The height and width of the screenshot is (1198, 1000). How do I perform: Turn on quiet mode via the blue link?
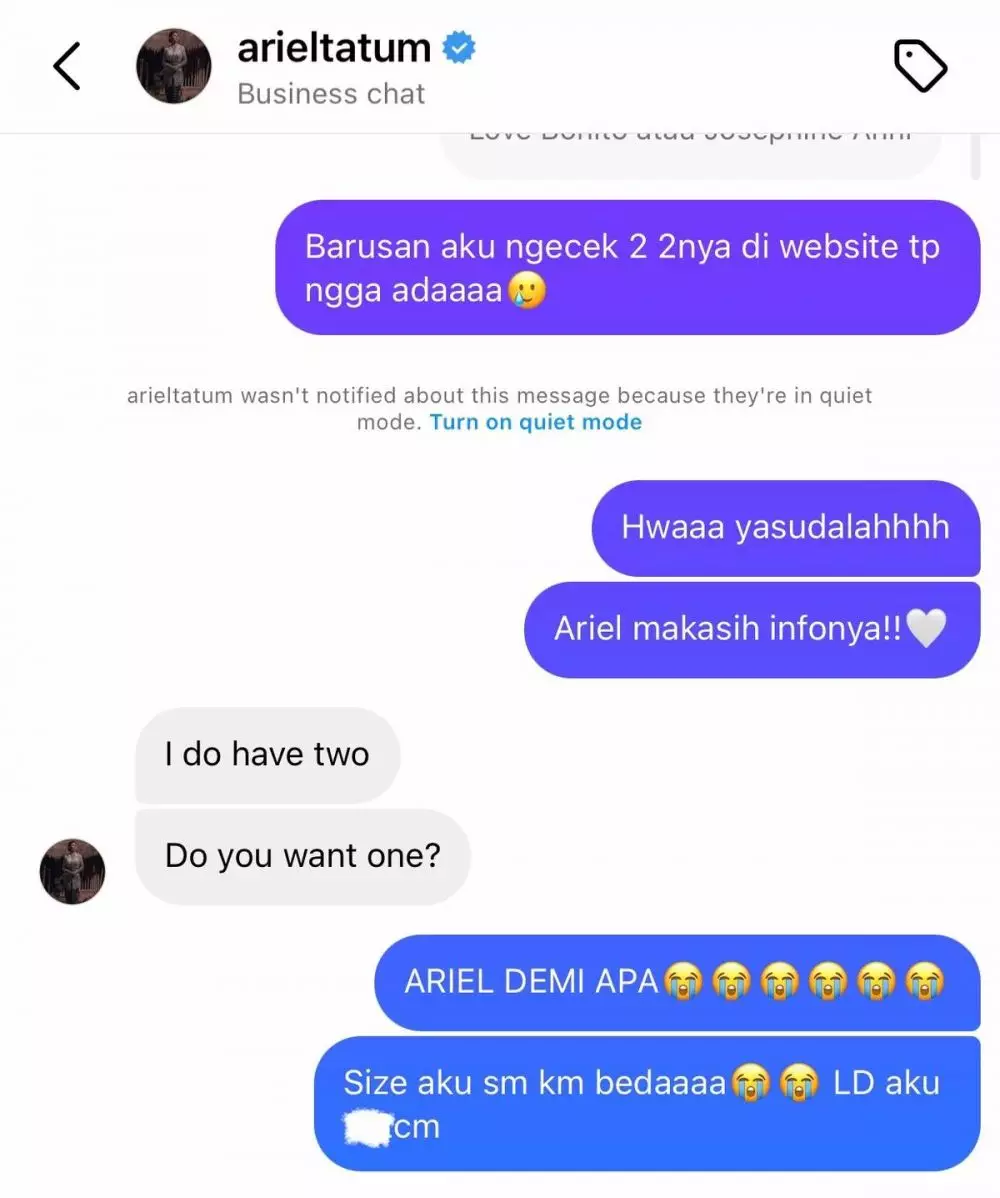point(536,421)
